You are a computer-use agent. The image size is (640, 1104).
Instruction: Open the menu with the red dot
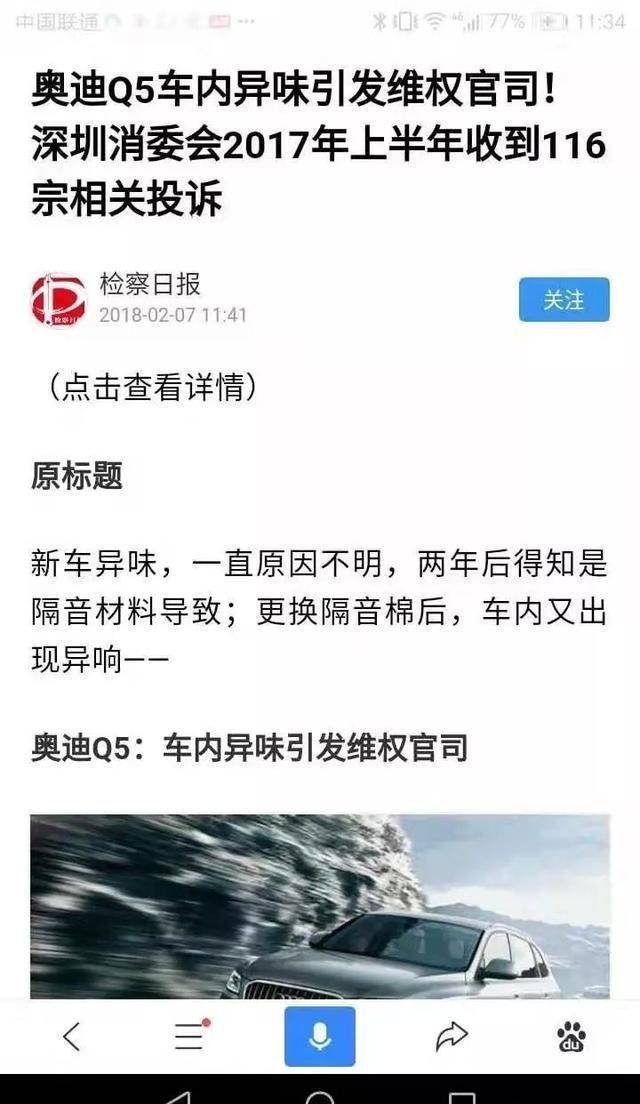[x=189, y=1037]
